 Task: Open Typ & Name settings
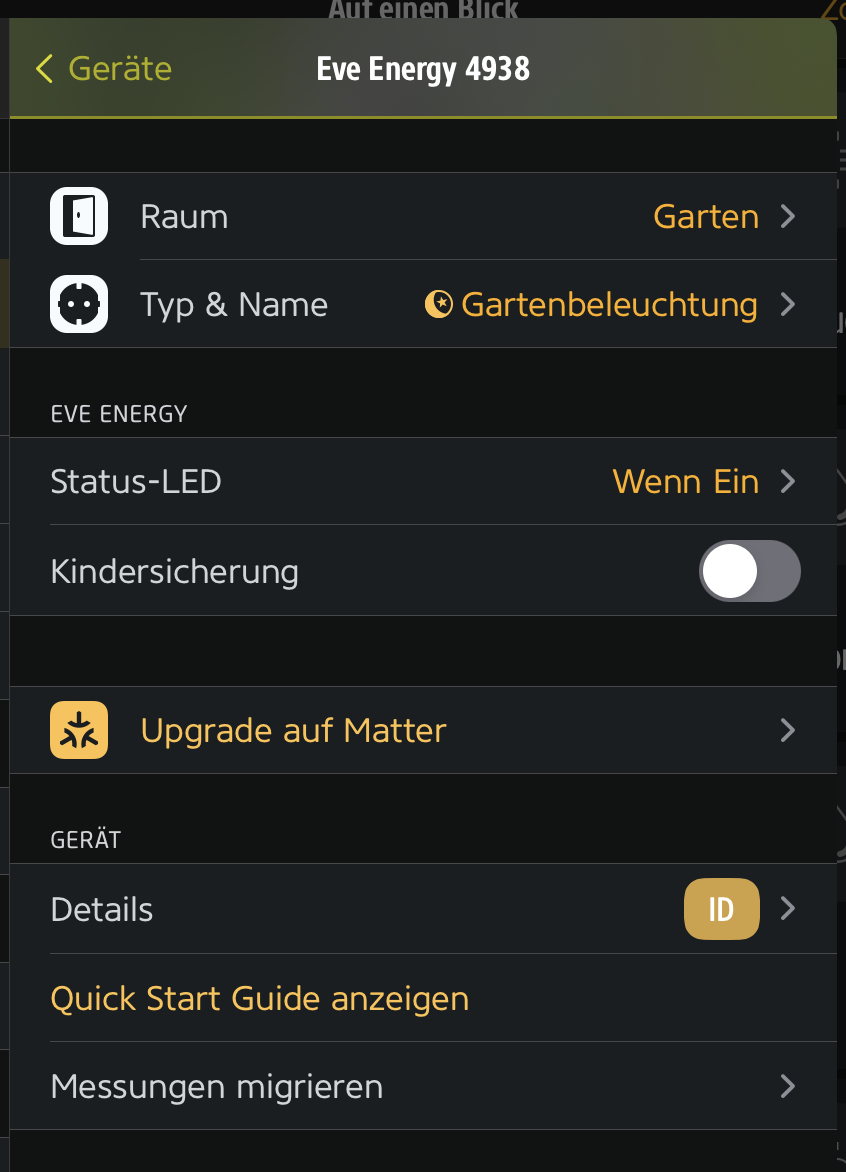(x=423, y=304)
